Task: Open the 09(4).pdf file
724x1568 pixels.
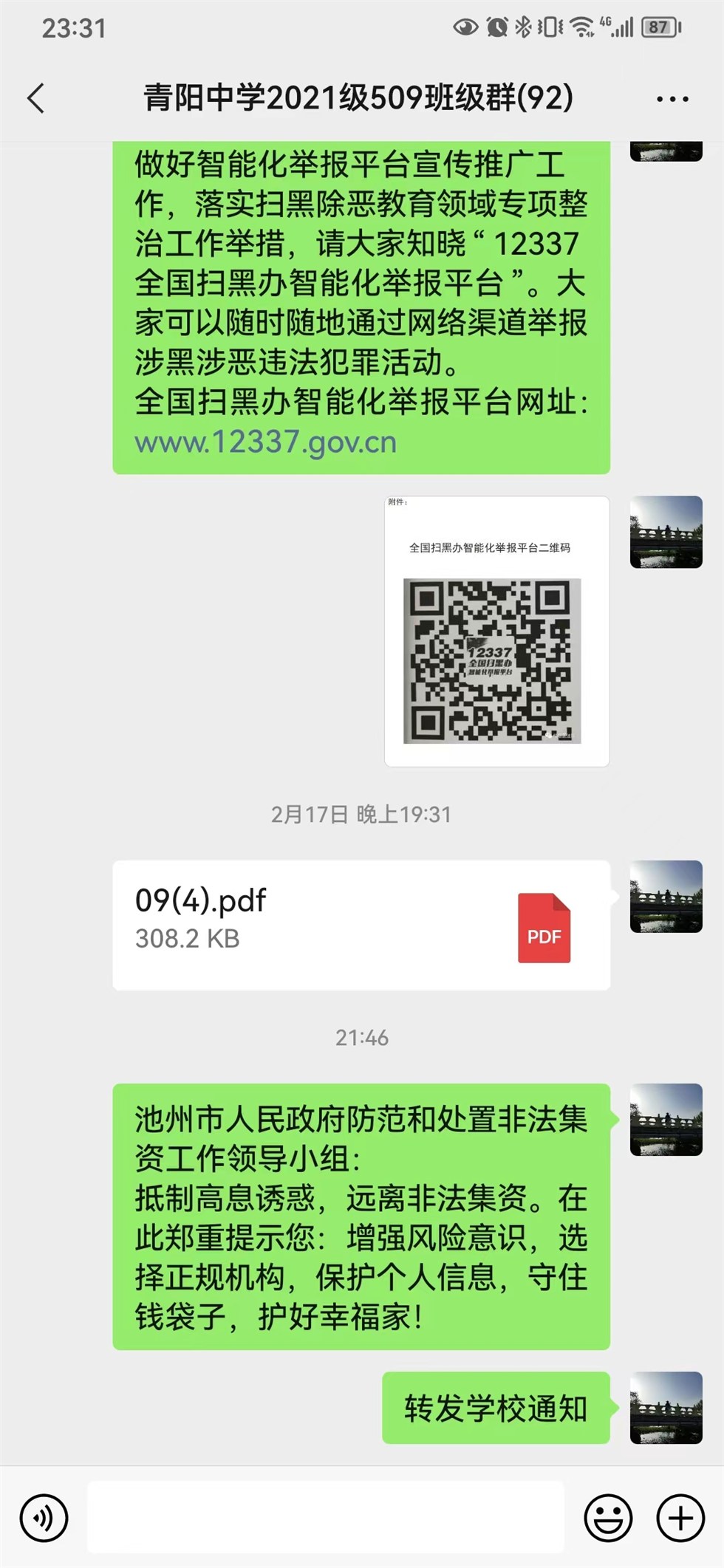Action: pos(361,925)
